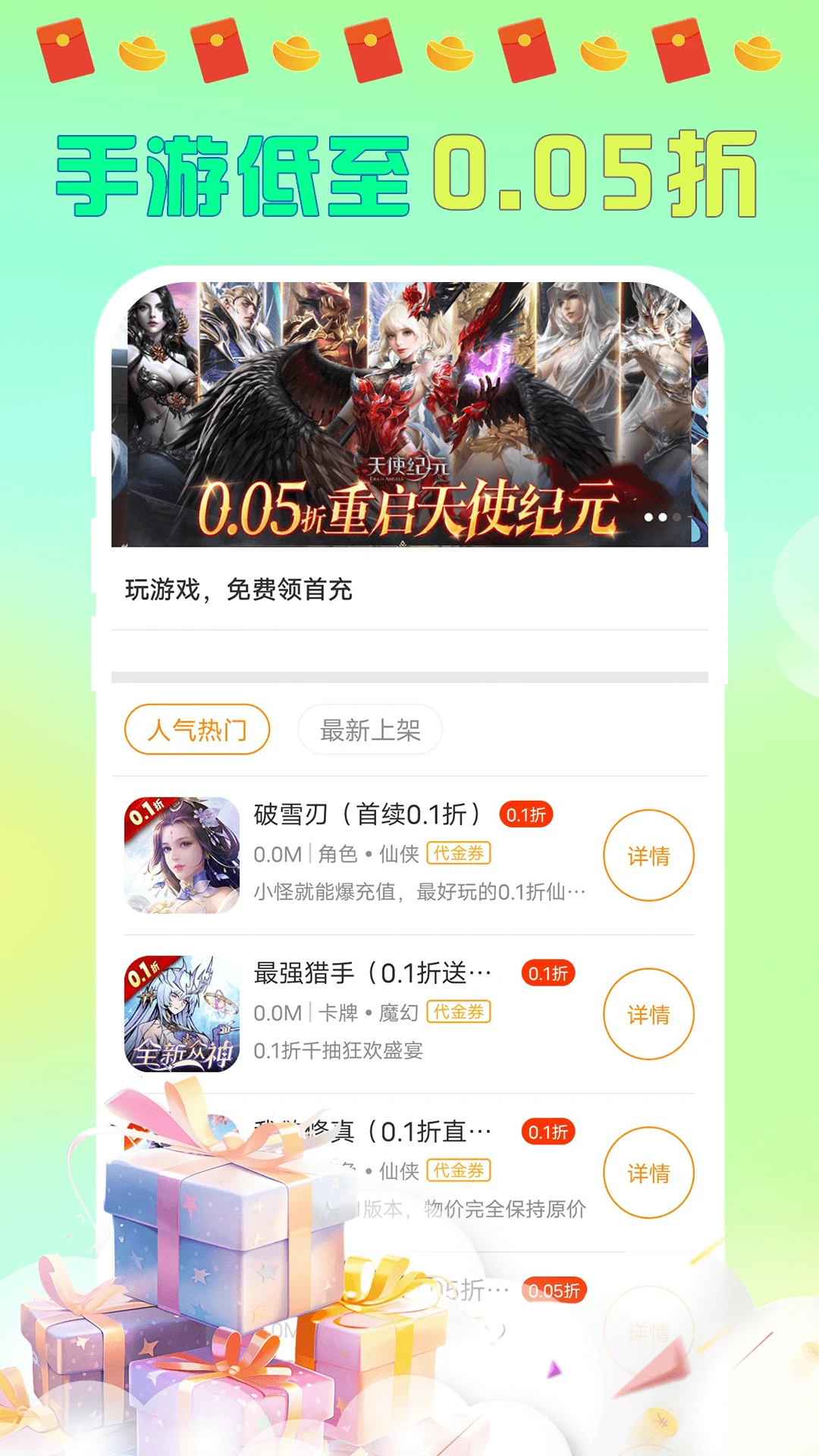Switch to the 最新上架 tab
819x1456 pixels.
[x=372, y=729]
